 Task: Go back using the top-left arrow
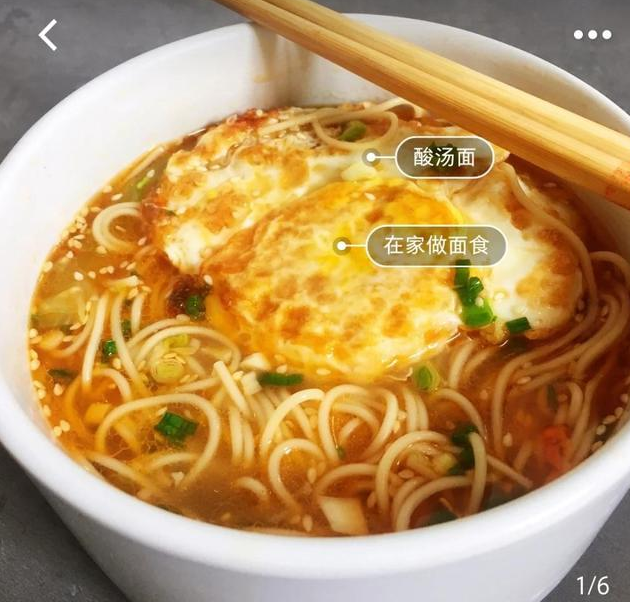[x=48, y=35]
